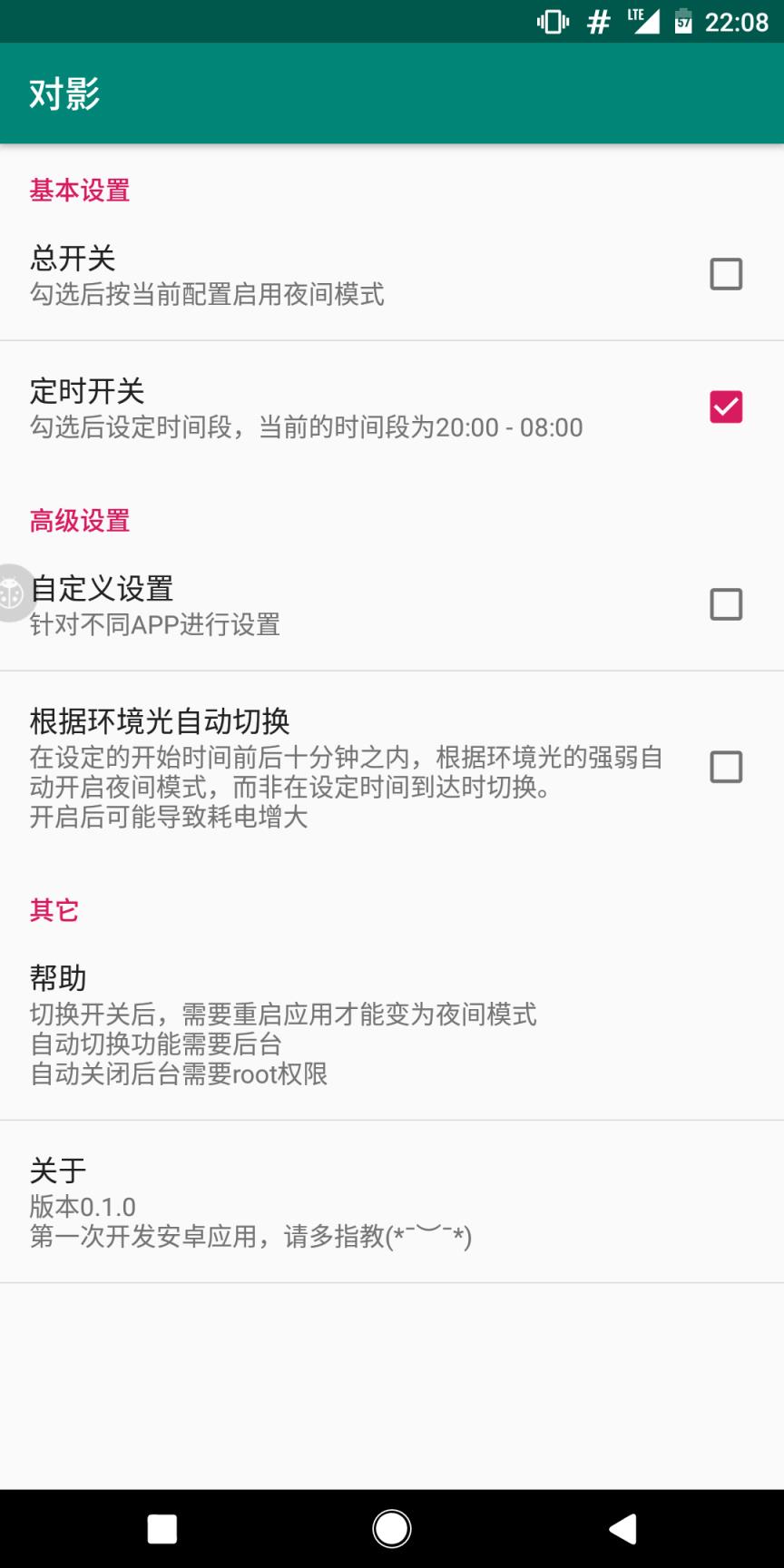Screen dimensions: 784x1568
Task: Click the # symbol in the status bar
Action: click(x=596, y=20)
